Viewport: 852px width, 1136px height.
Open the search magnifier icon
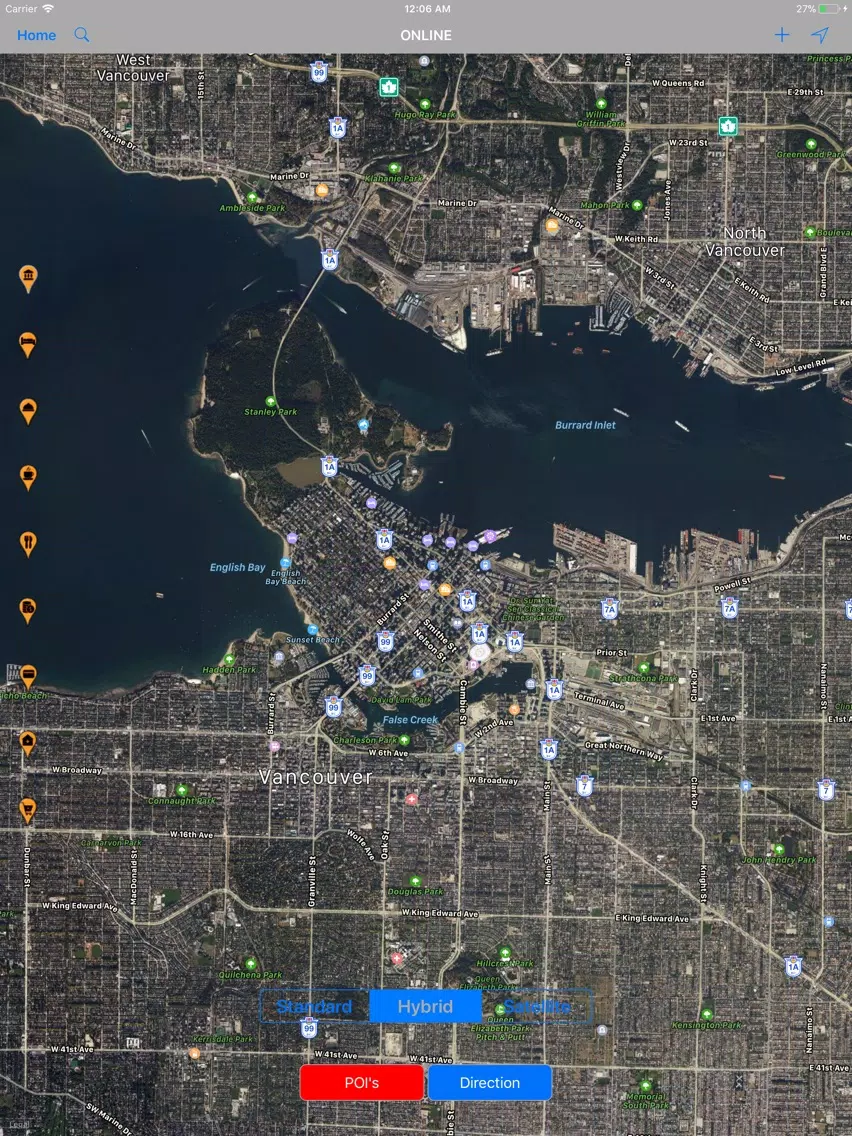pos(82,35)
